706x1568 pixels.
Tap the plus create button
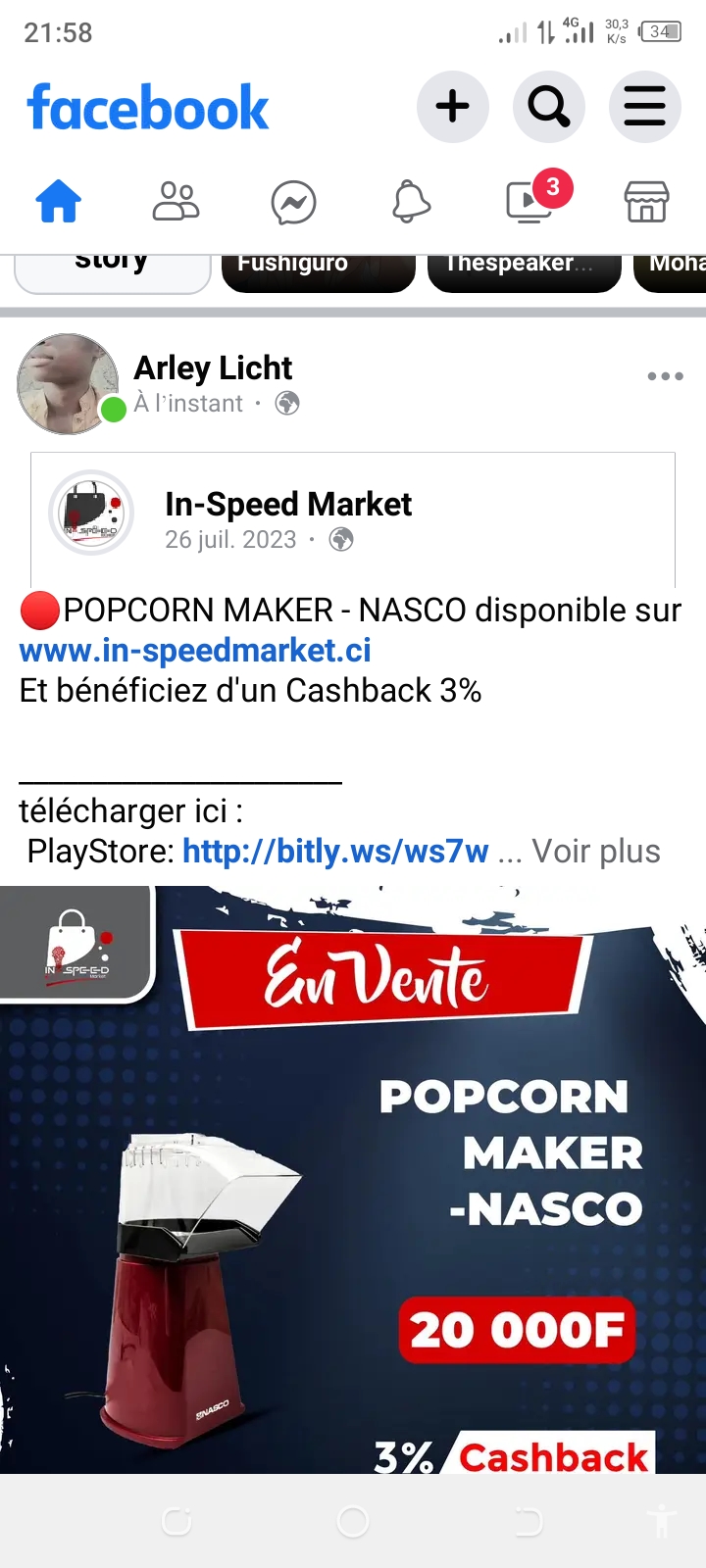(452, 106)
